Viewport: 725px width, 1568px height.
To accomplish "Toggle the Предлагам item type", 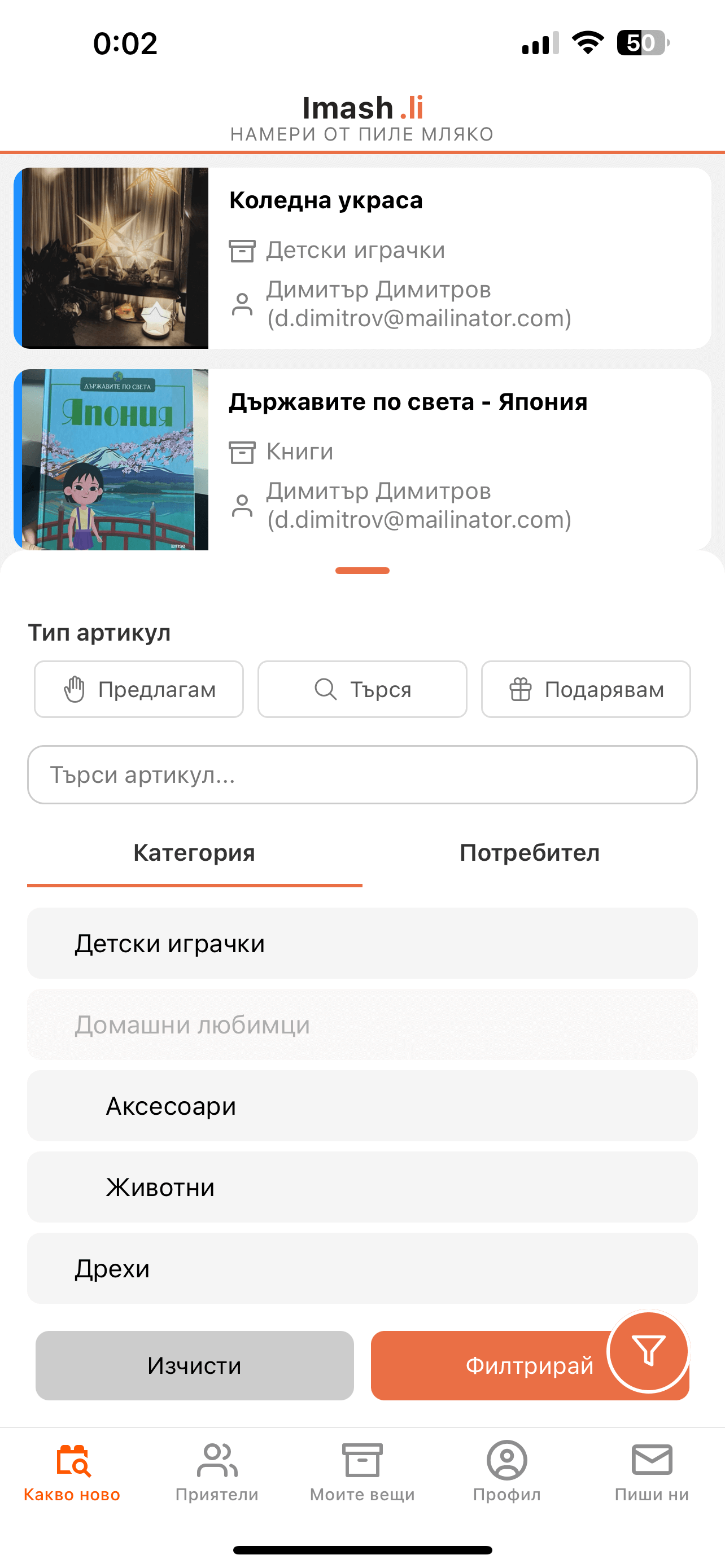I will pyautogui.click(x=138, y=690).
